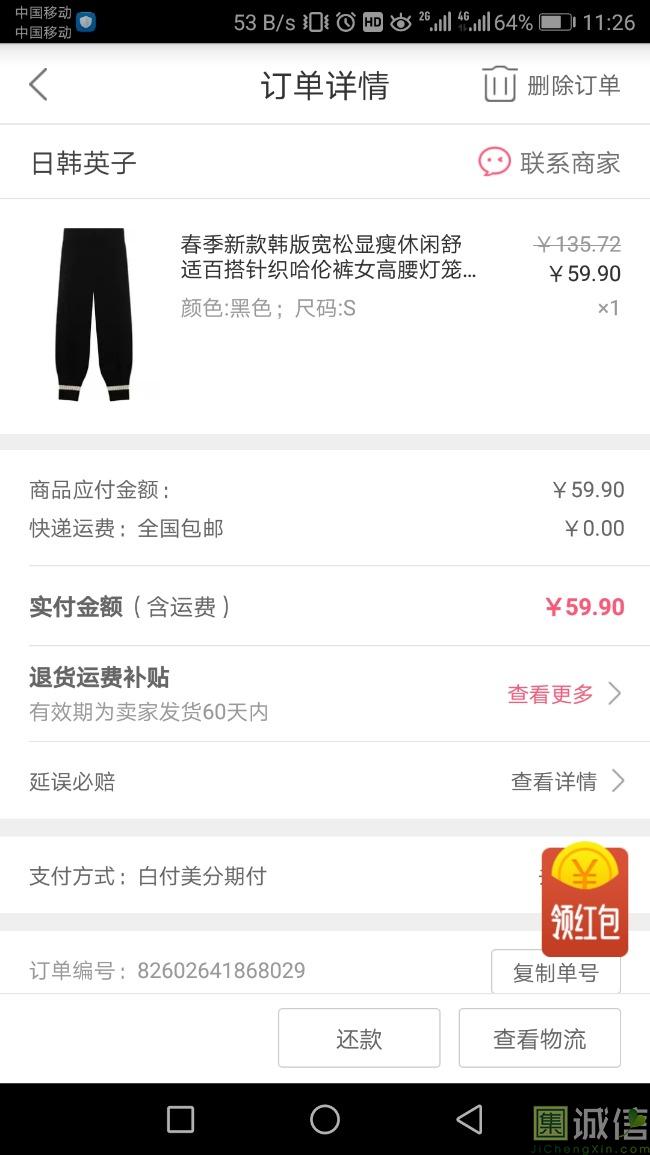This screenshot has width=650, height=1155.
Task: Go to the system home screen
Action: [325, 1119]
